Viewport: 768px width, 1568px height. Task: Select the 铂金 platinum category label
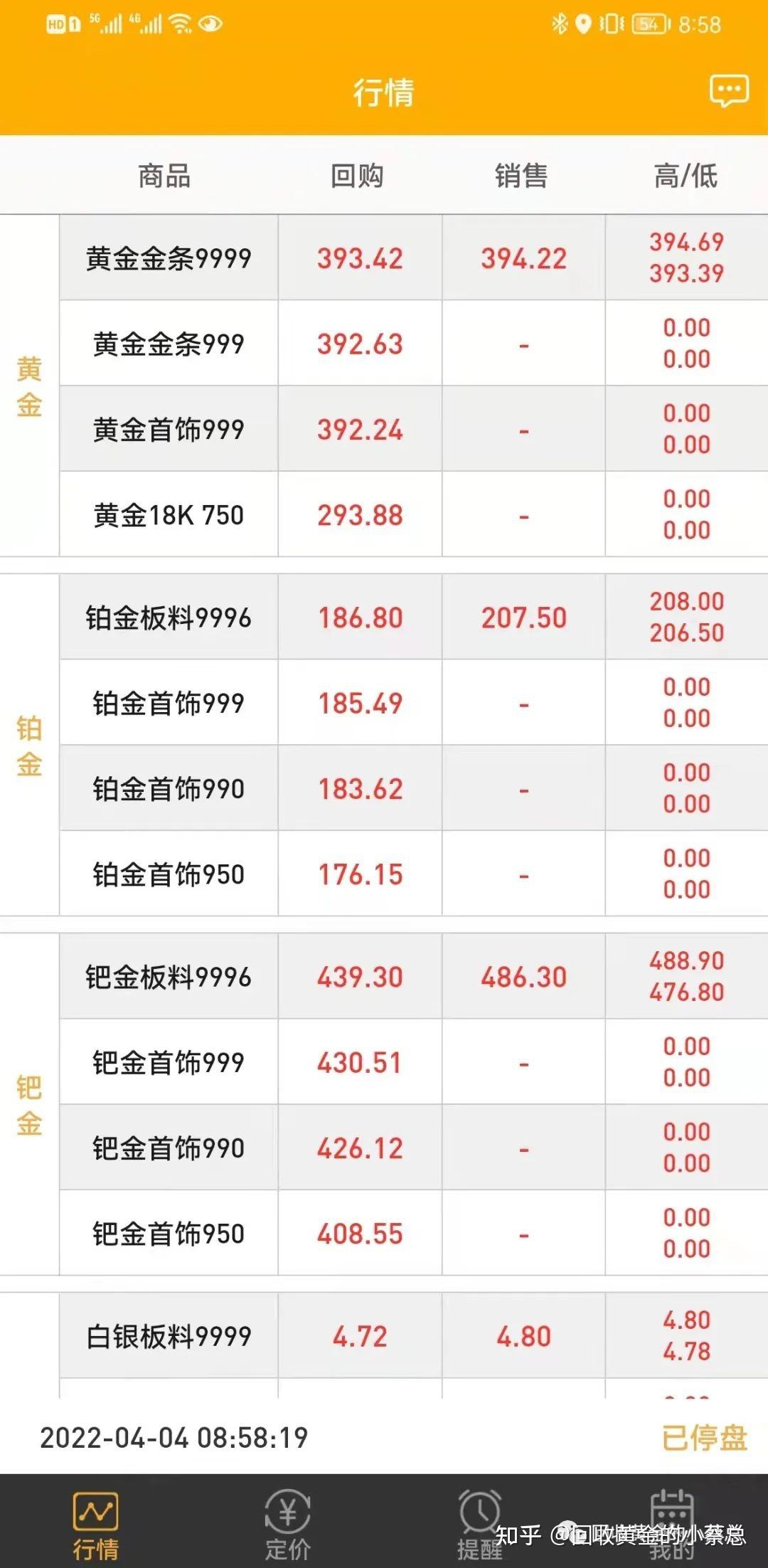click(28, 745)
